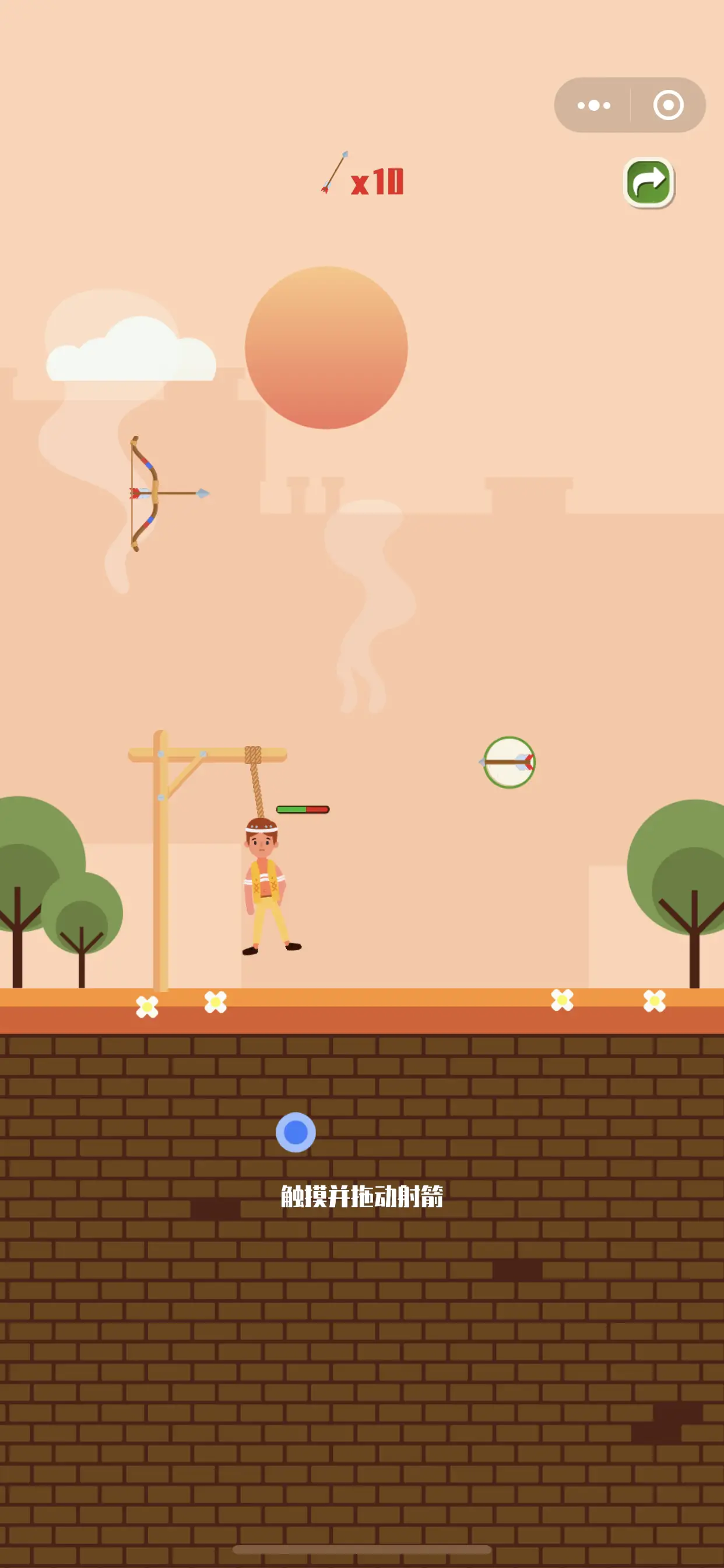Tap the round arrow powerup icon
Screen dimensions: 724x1568
pyautogui.click(x=509, y=762)
